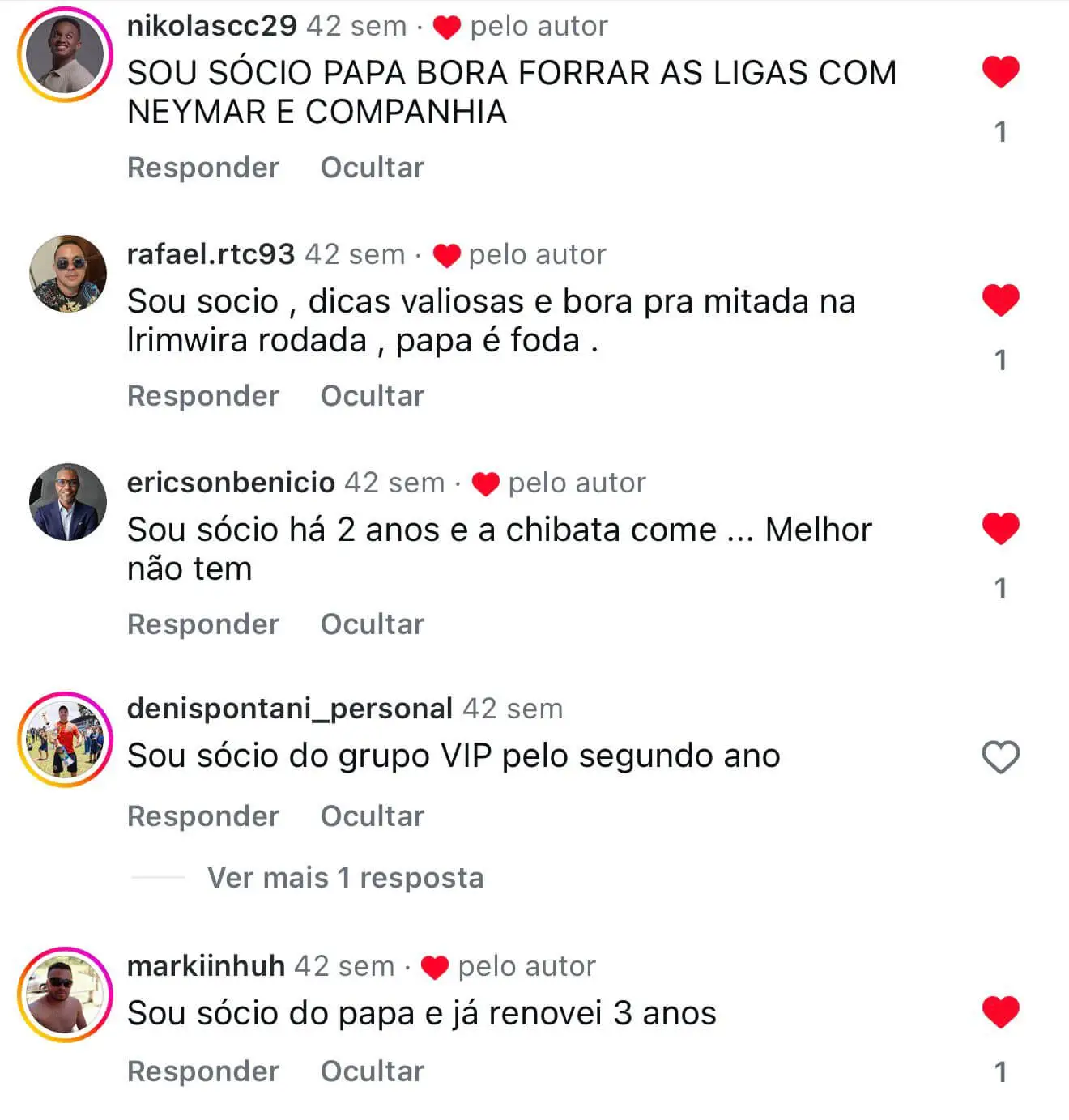
Task: Open markiinhuh's profile via username
Action: point(206,966)
